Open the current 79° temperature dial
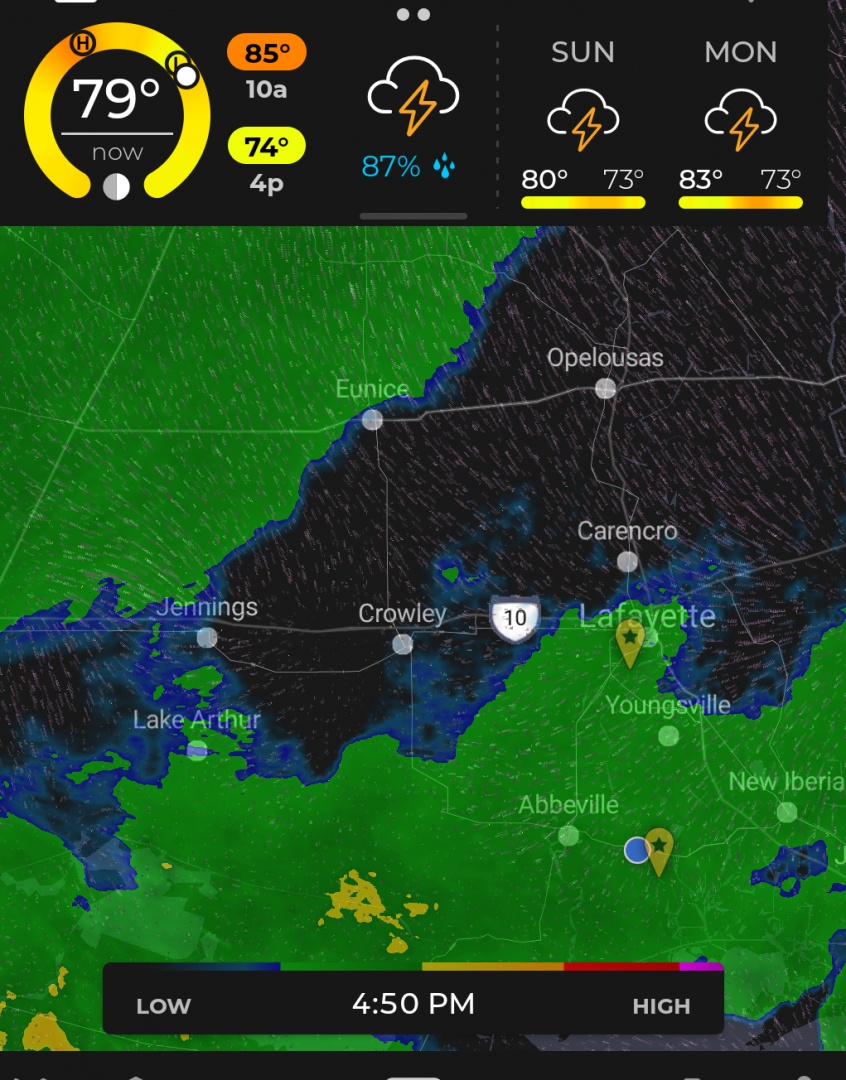The height and width of the screenshot is (1080, 846). [x=117, y=110]
